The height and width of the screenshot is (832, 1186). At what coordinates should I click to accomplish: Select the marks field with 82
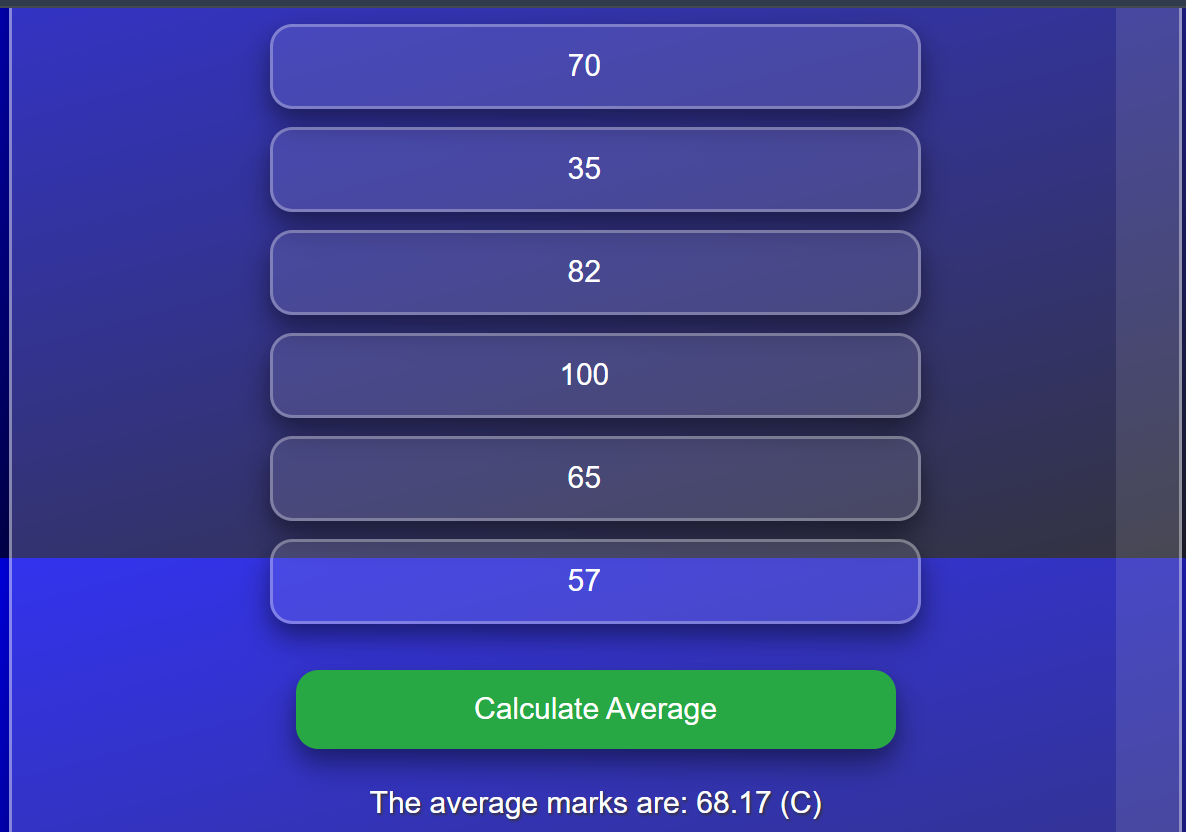pyautogui.click(x=595, y=272)
